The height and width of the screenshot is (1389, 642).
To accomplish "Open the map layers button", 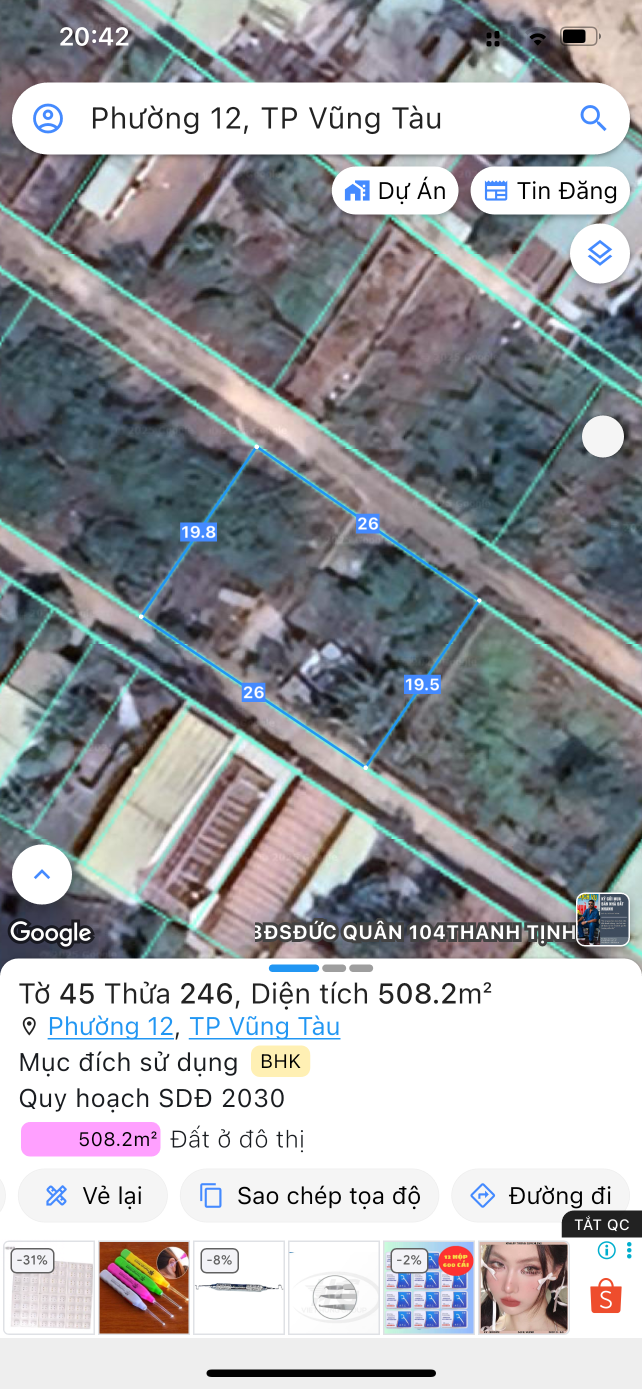I will pos(599,253).
